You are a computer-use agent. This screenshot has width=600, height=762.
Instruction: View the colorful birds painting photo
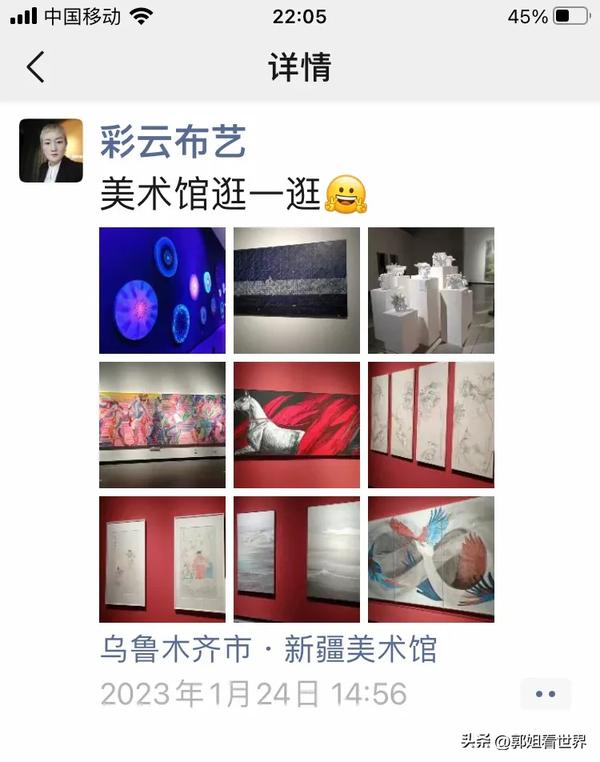[x=431, y=559]
